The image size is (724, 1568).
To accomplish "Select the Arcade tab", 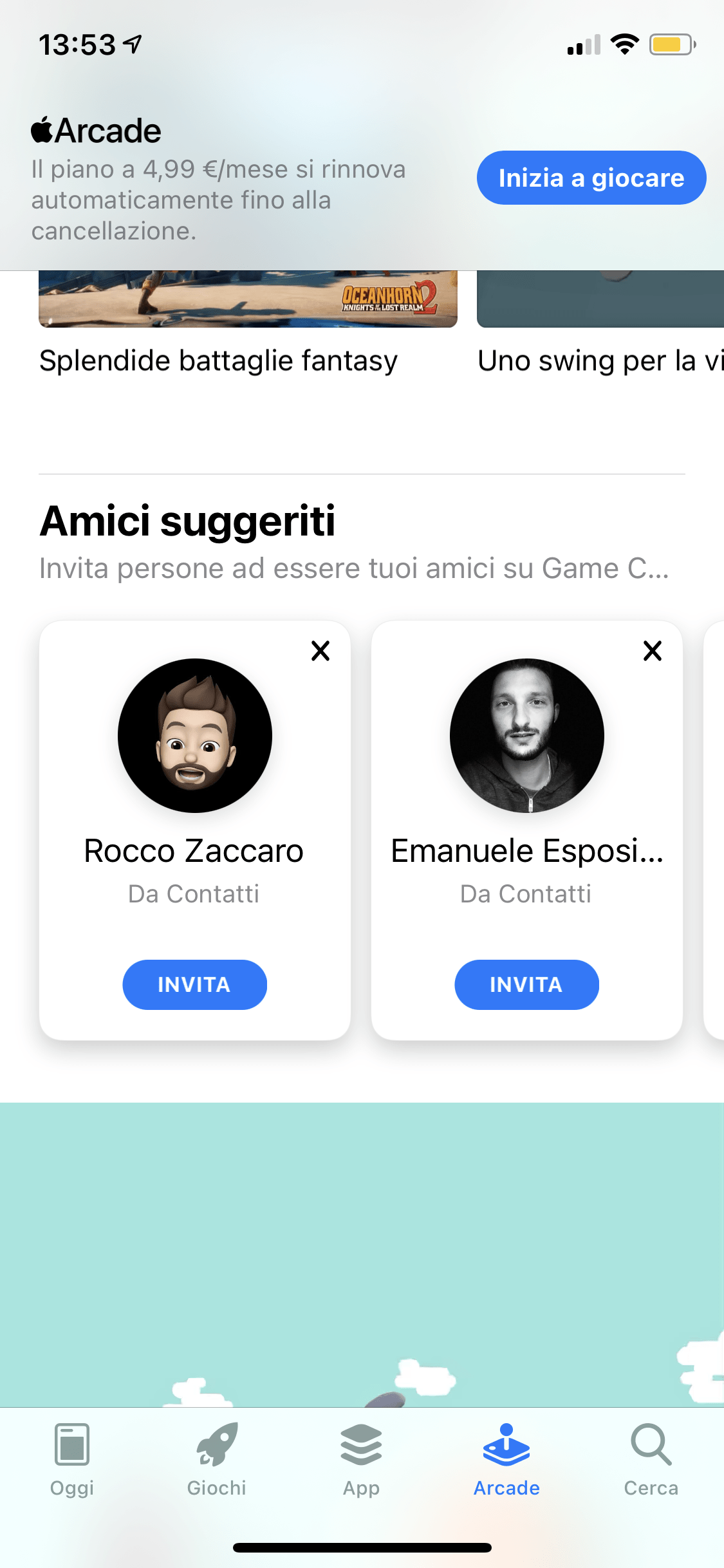I will pos(506,1460).
